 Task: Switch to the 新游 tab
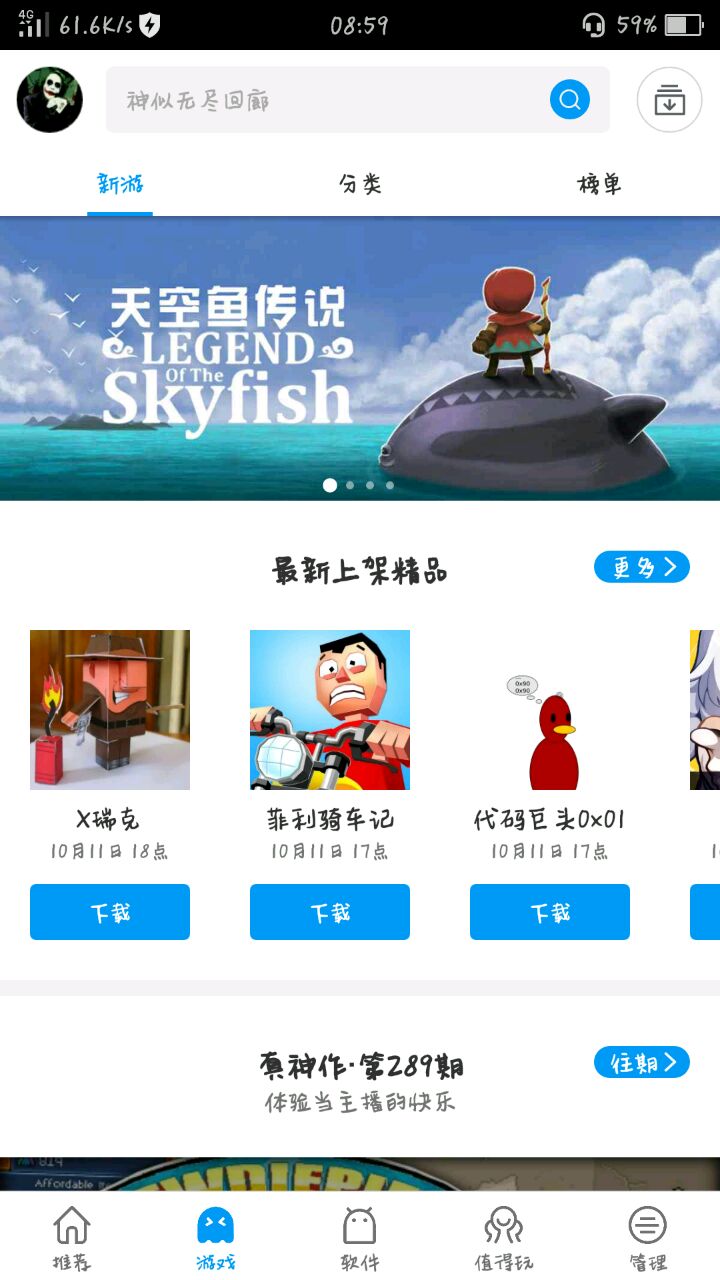click(x=120, y=184)
